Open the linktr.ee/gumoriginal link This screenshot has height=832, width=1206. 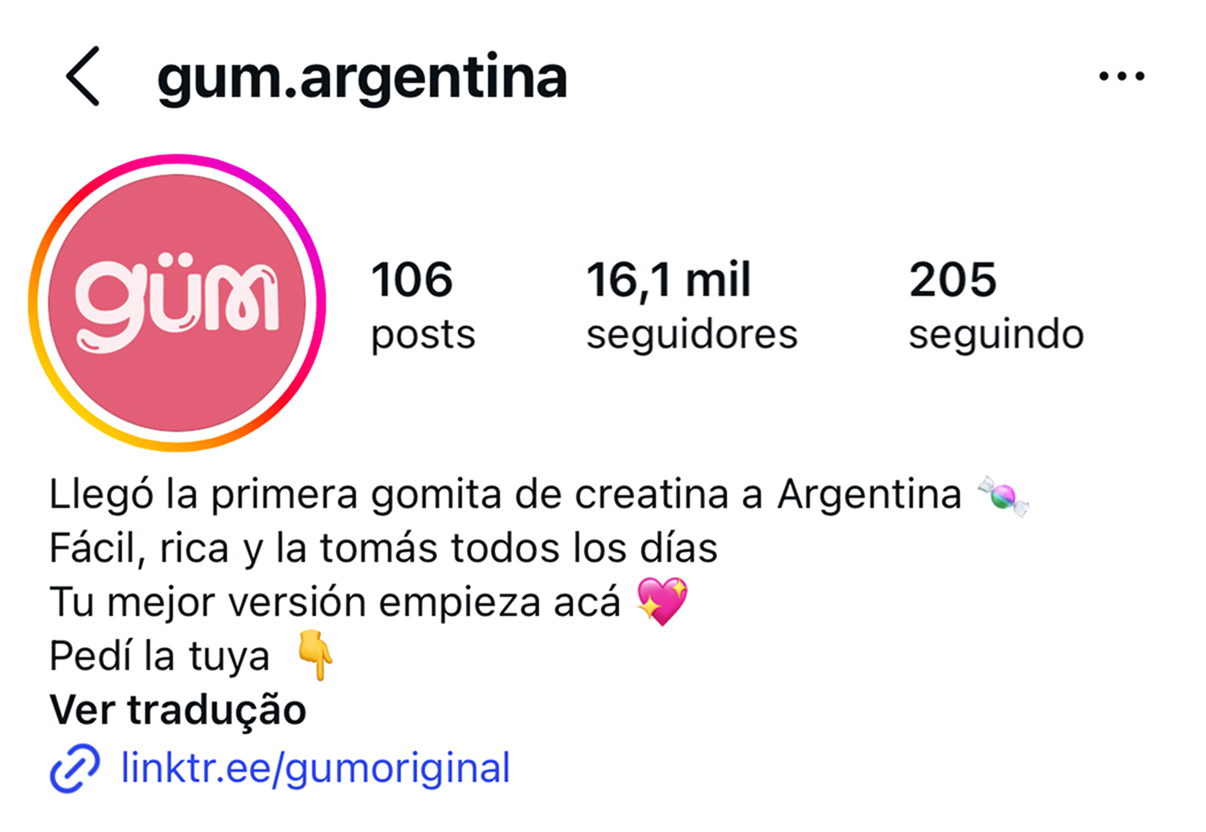(x=314, y=768)
